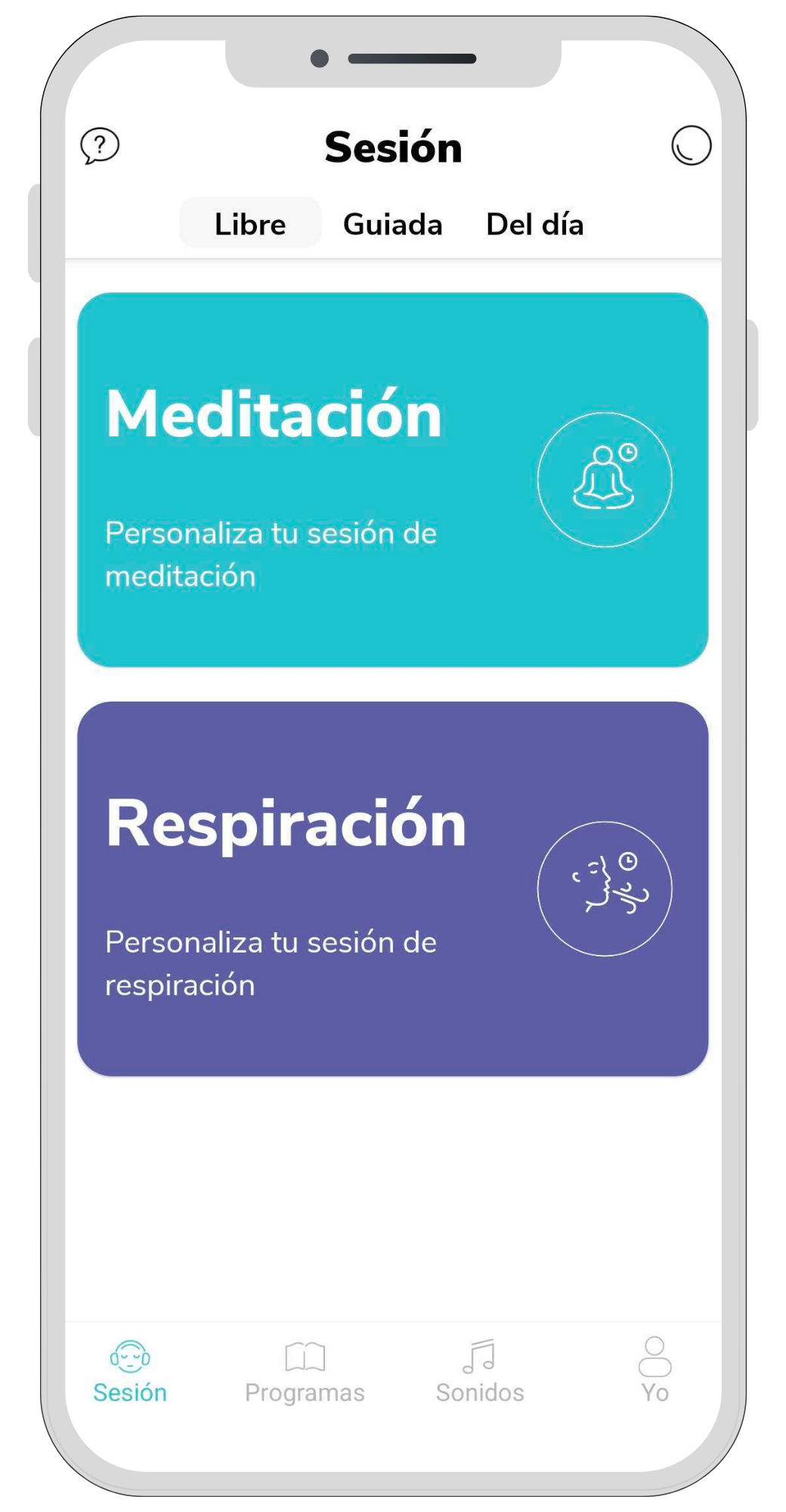Switch to the Guiada tab
This screenshot has height=1512, width=786.
pyautogui.click(x=392, y=224)
